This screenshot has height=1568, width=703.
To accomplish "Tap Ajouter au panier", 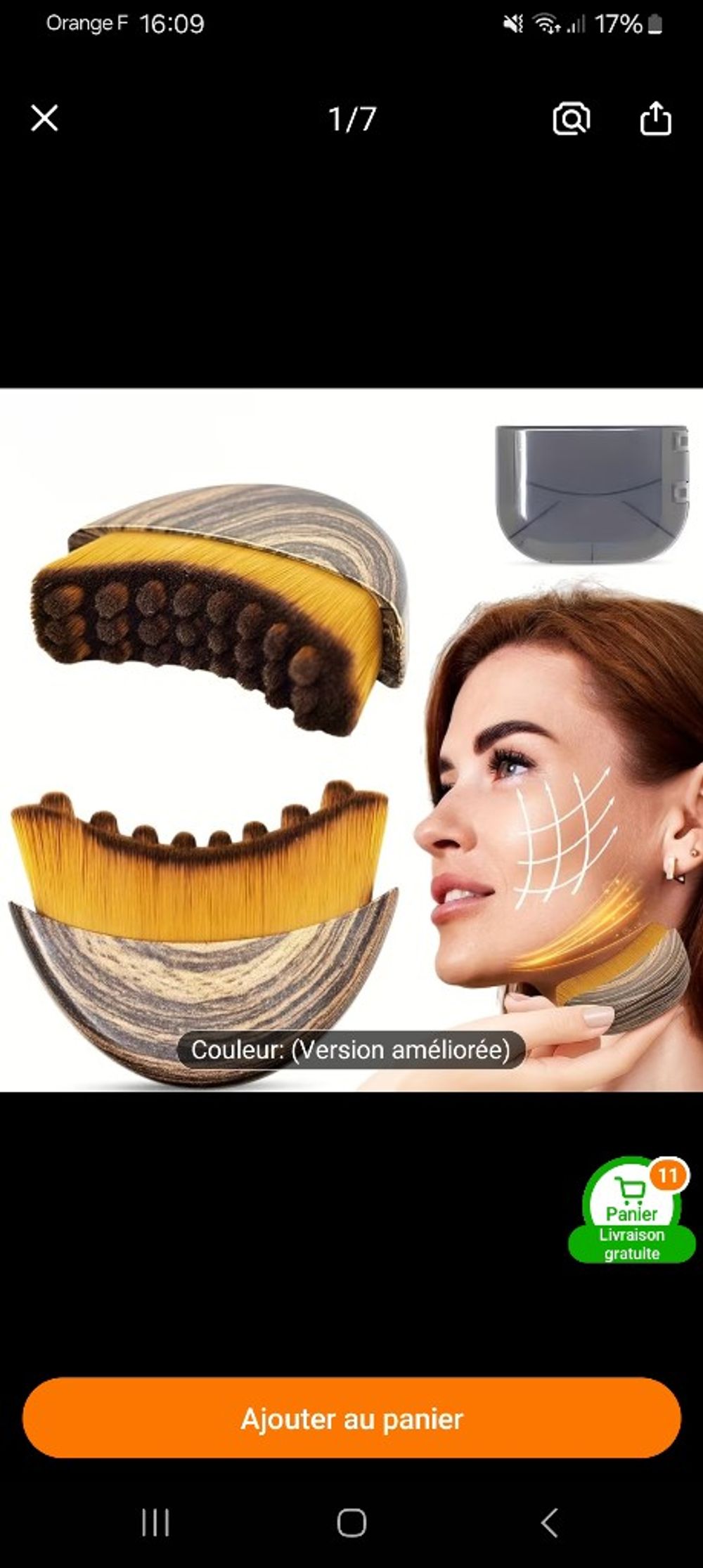I will click(x=351, y=1418).
